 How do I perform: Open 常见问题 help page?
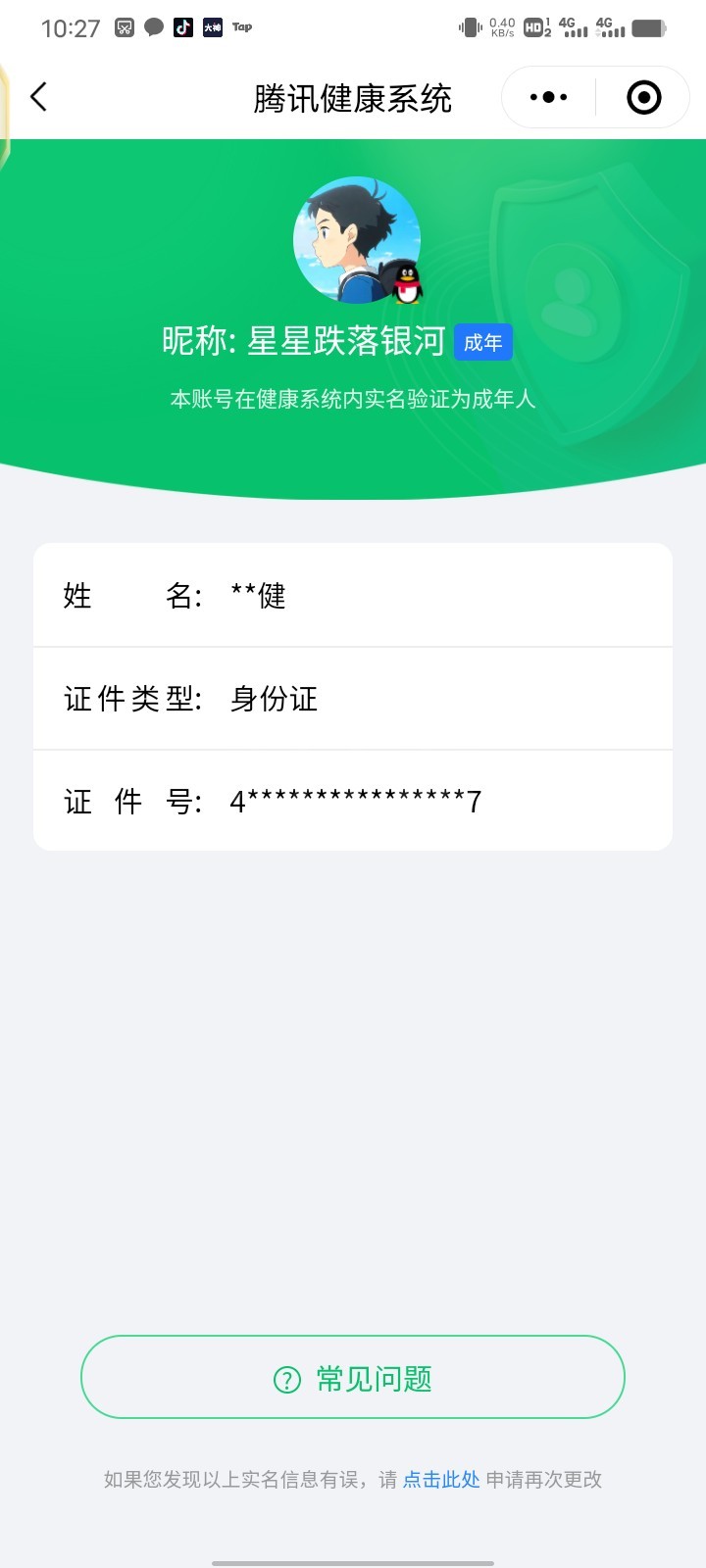pos(353,1378)
